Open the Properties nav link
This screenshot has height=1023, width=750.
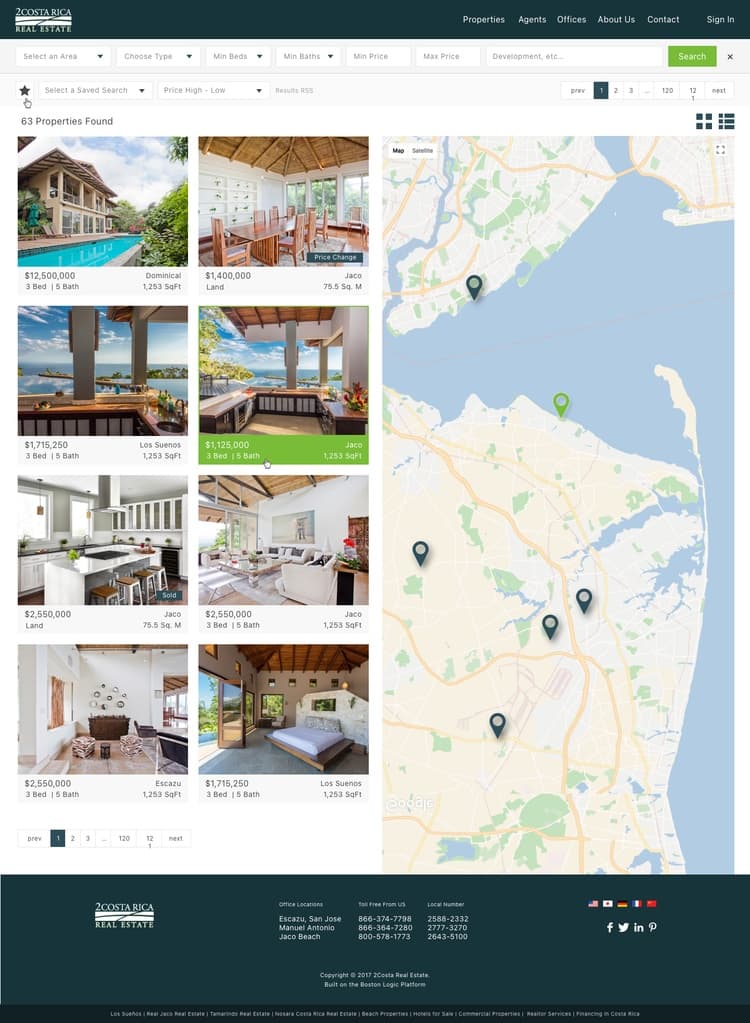(x=484, y=19)
